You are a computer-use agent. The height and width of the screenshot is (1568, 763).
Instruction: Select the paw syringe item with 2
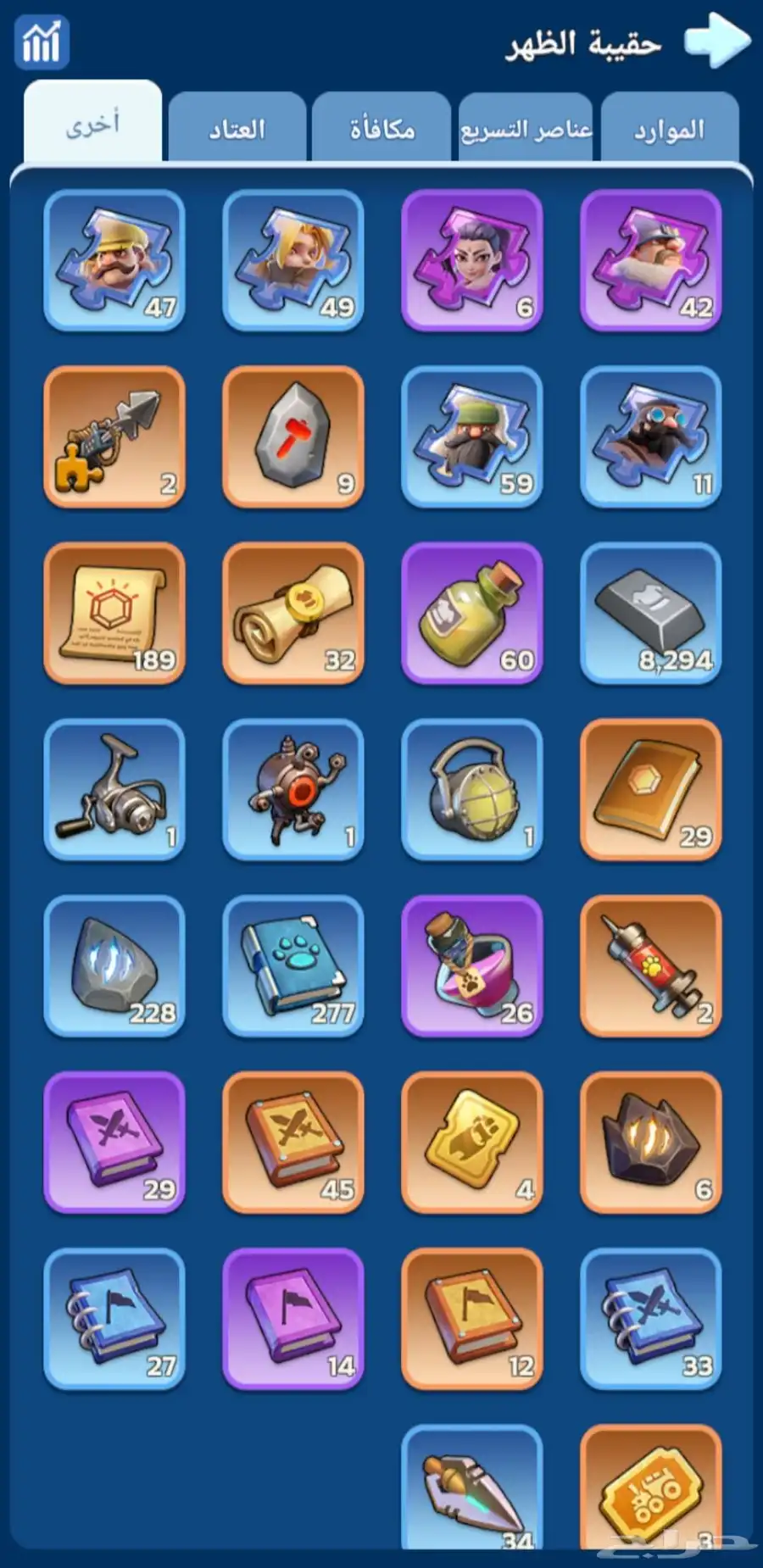click(651, 965)
